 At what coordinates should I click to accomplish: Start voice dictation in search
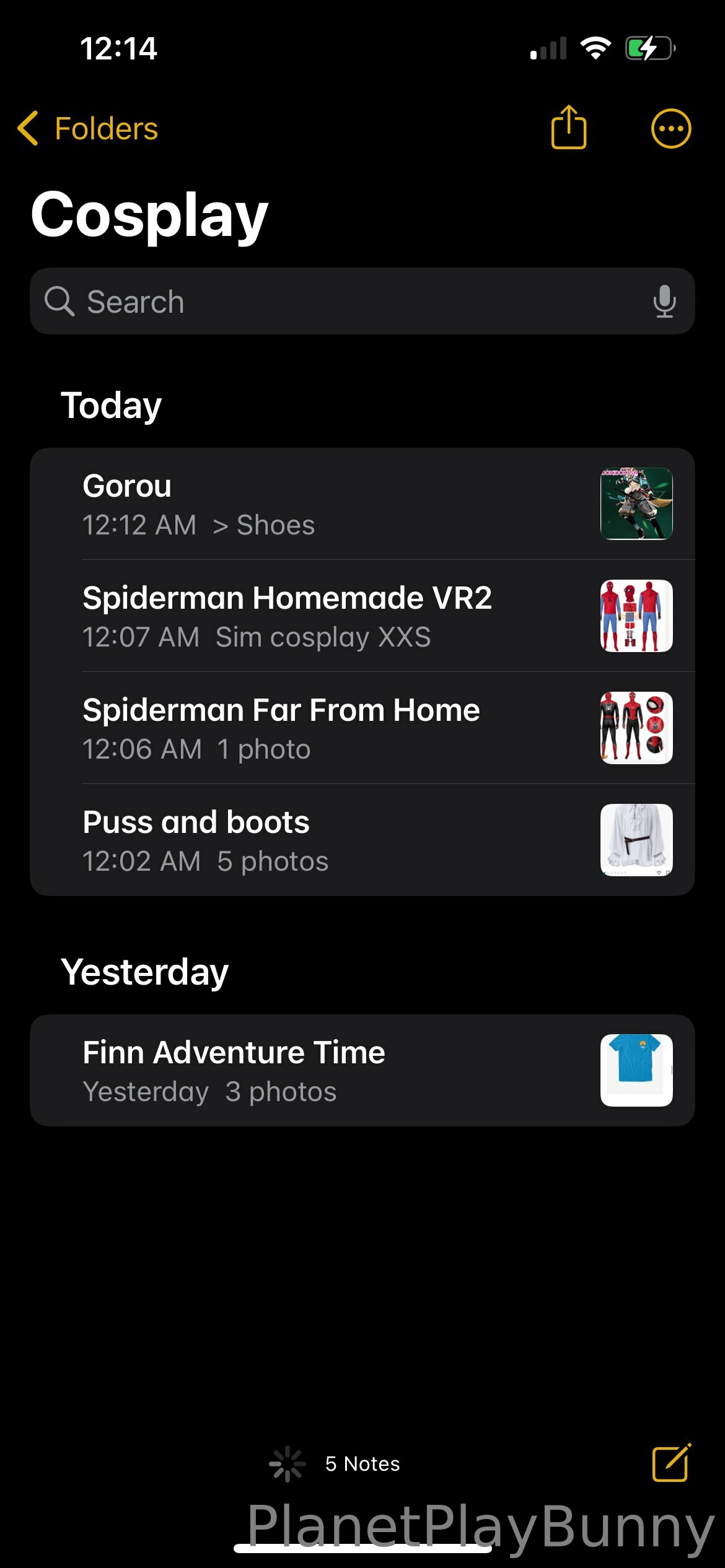[664, 302]
